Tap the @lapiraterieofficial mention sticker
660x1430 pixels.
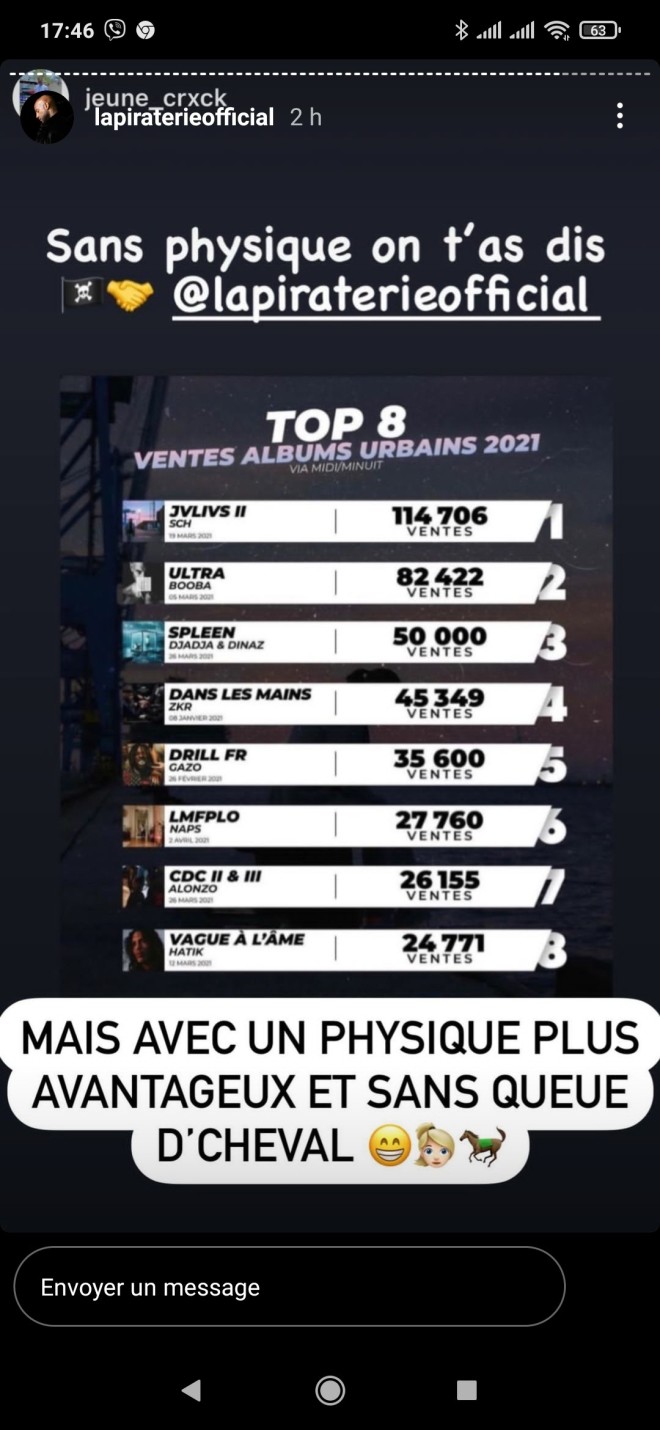[x=385, y=296]
